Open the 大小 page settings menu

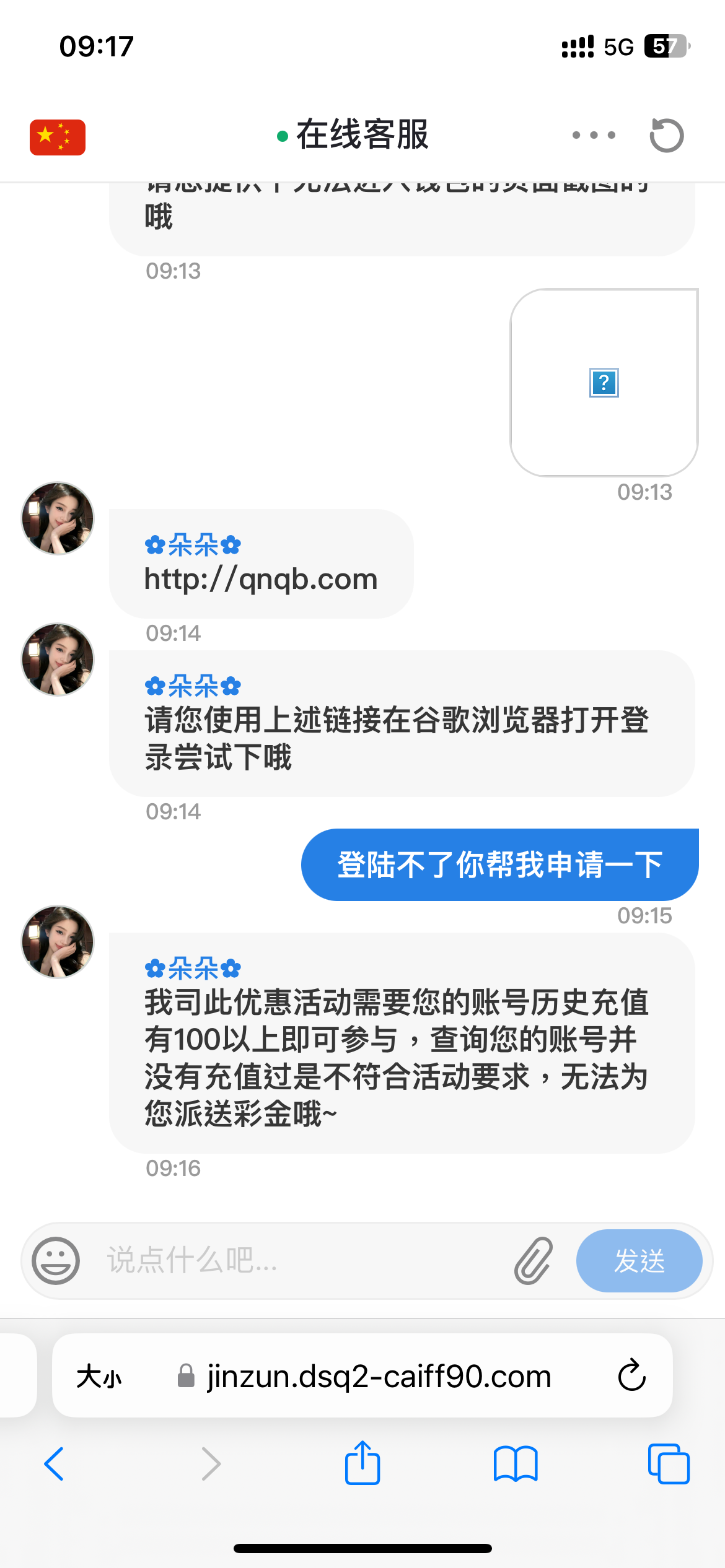[99, 1377]
